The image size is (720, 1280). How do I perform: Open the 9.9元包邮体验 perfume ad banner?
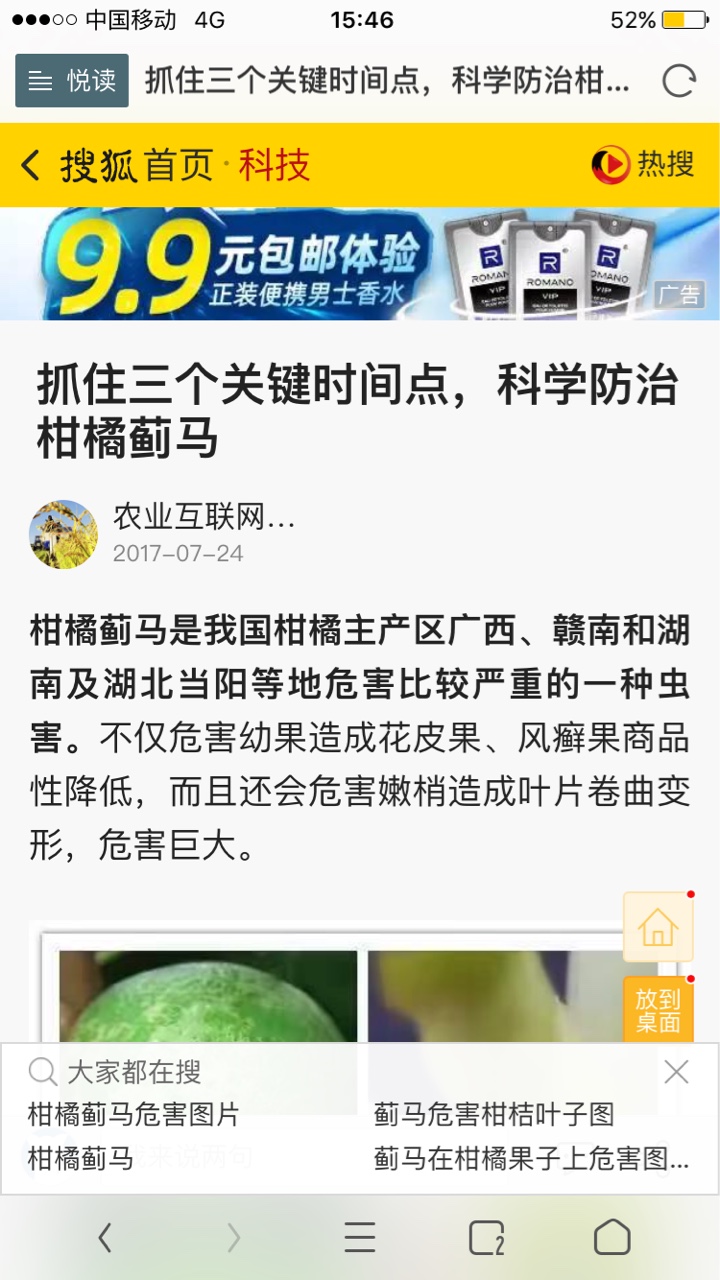[360, 264]
